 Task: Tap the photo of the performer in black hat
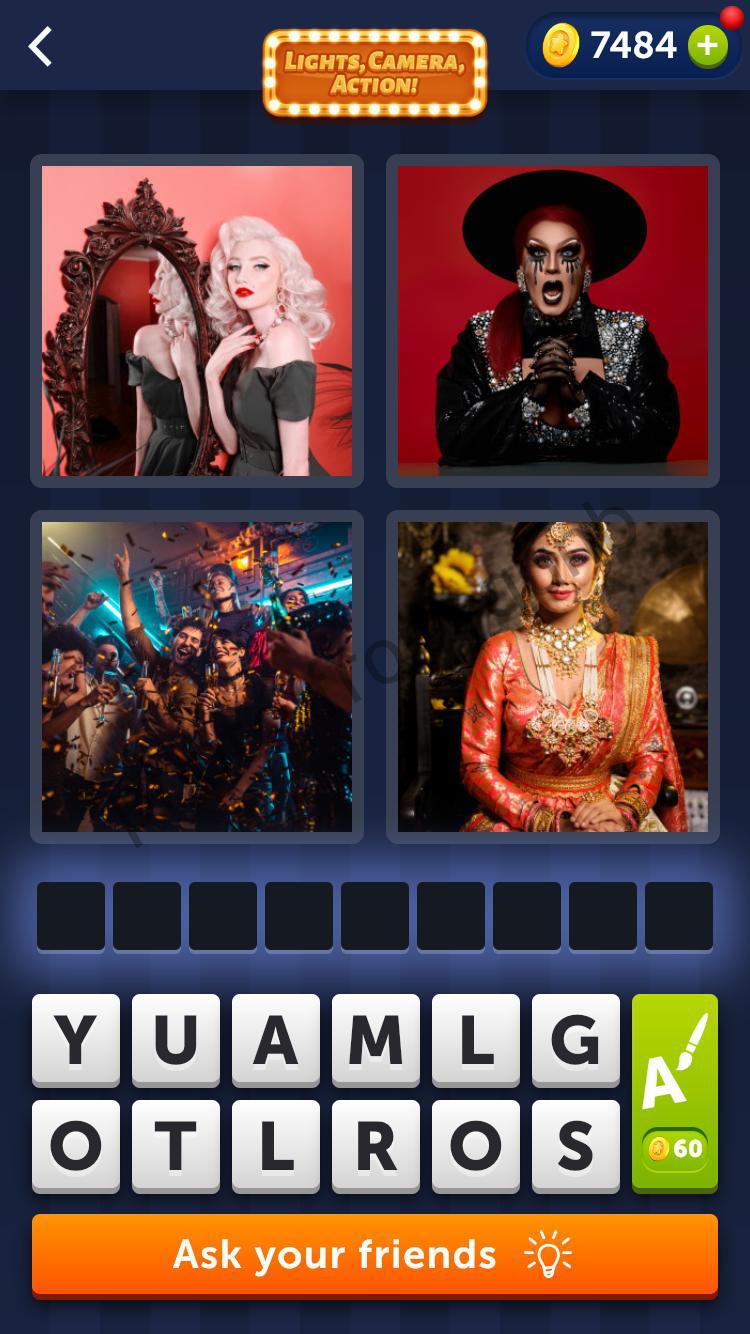553,320
